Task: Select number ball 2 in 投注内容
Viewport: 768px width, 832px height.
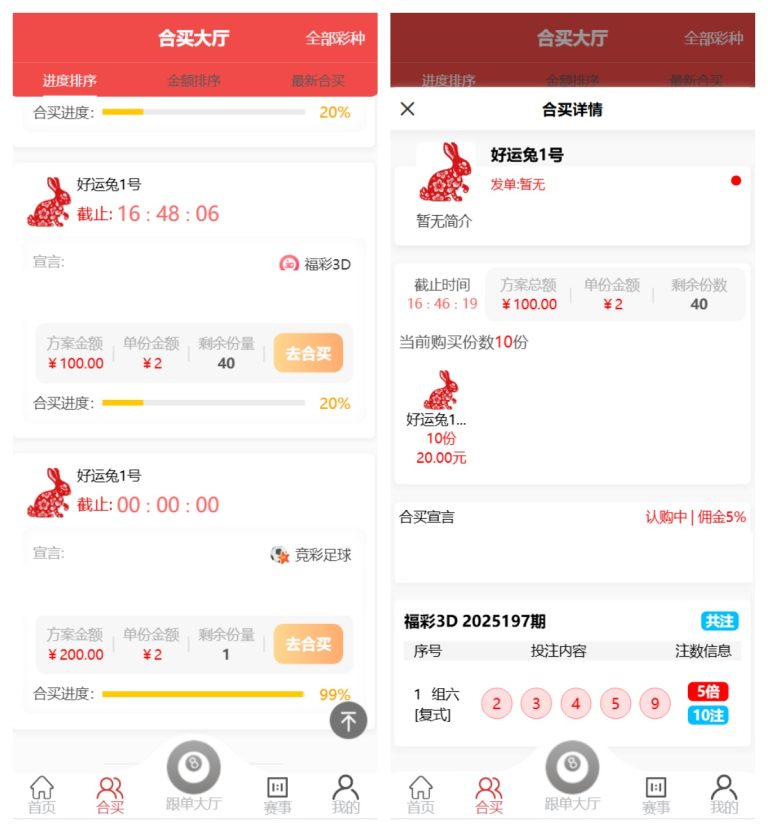Action: [497, 704]
